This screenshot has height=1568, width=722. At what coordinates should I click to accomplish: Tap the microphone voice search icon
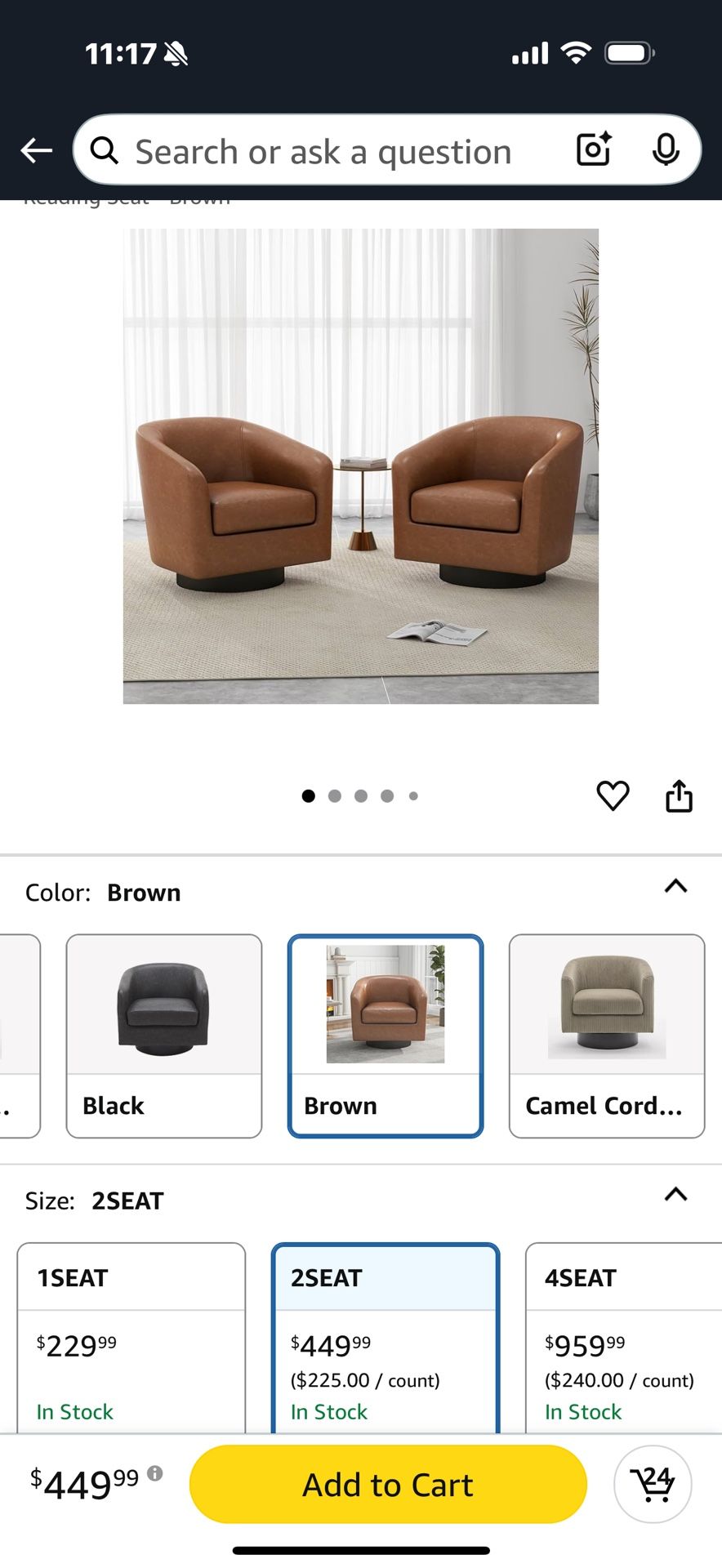coord(667,150)
